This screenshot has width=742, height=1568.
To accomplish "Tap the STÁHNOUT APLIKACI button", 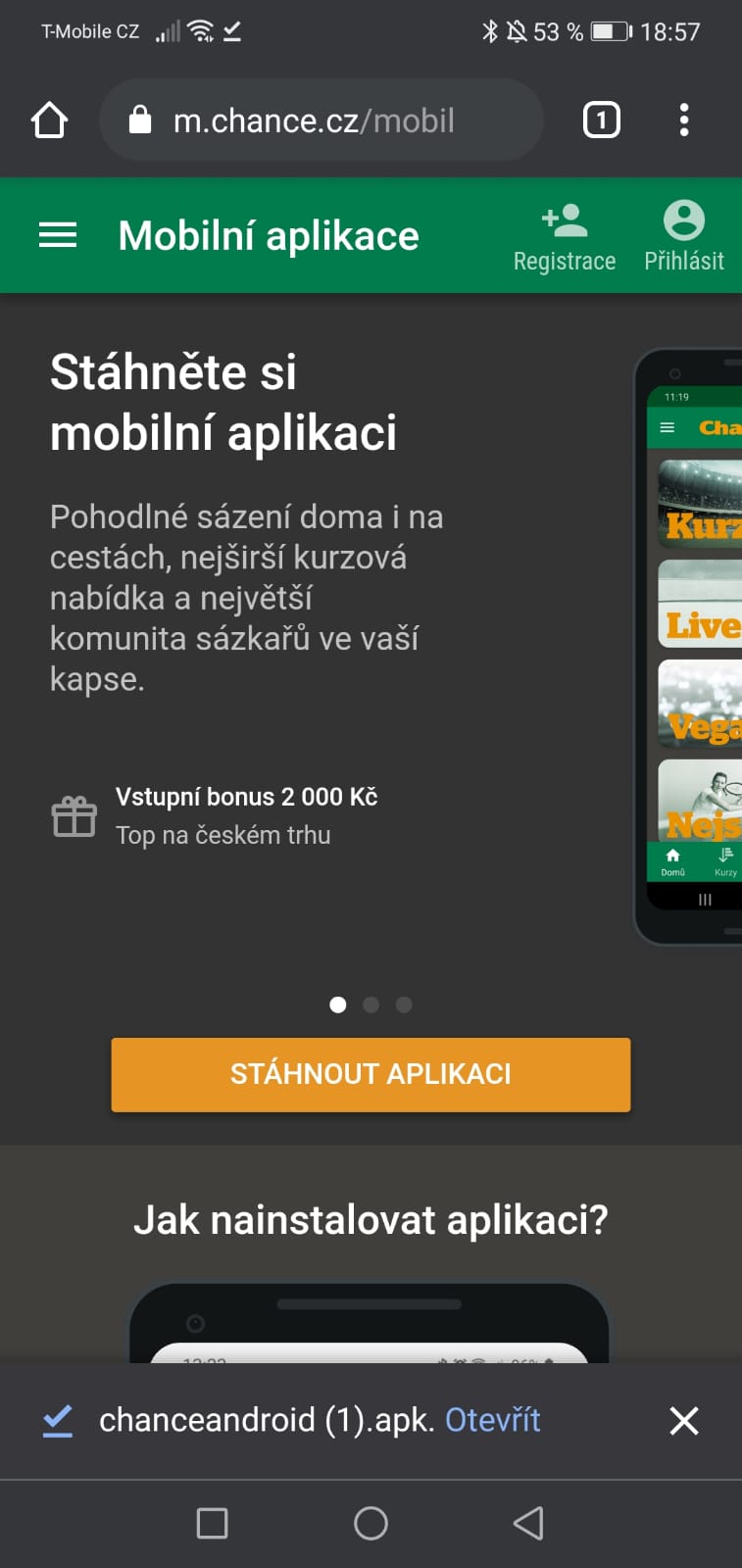I will [371, 1074].
